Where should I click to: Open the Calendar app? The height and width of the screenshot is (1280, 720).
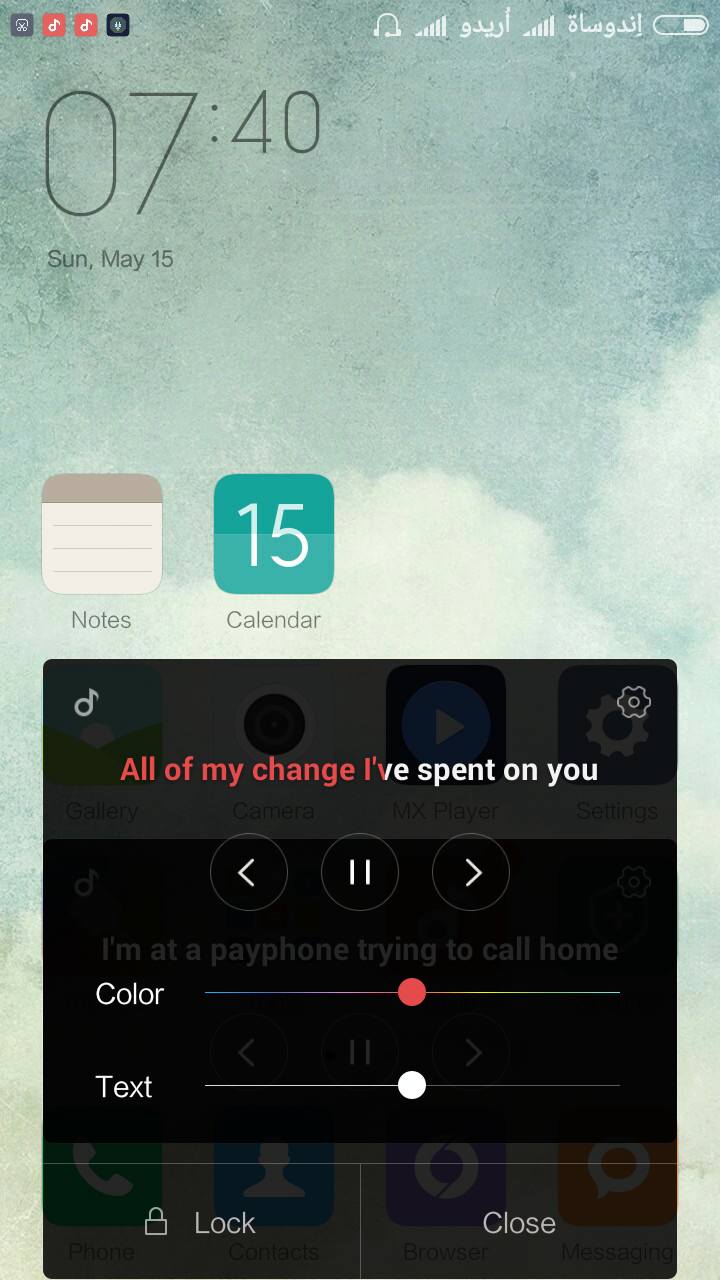[273, 552]
